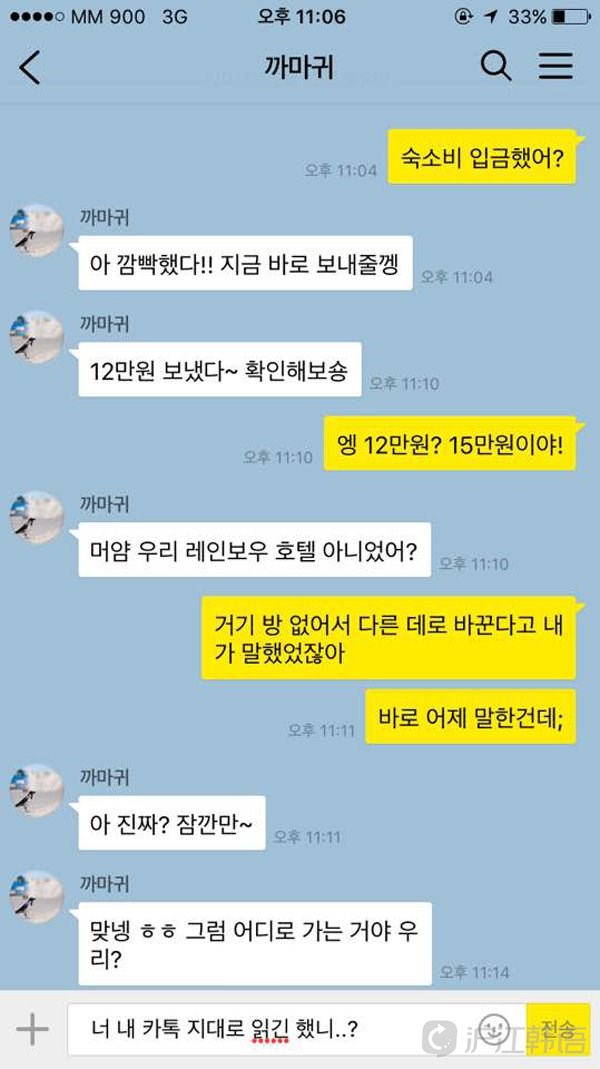Send the message with the 전송 button
The height and width of the screenshot is (1069, 600).
click(x=558, y=1029)
